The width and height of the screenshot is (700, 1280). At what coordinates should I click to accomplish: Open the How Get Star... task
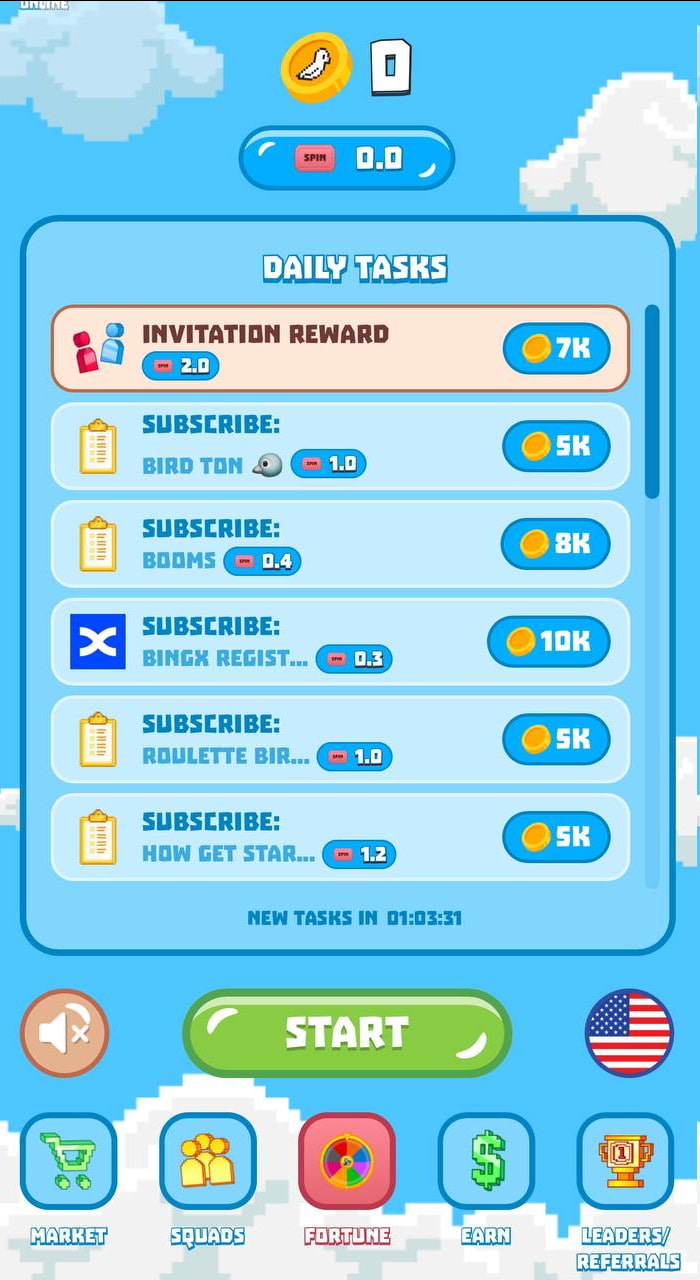point(340,837)
